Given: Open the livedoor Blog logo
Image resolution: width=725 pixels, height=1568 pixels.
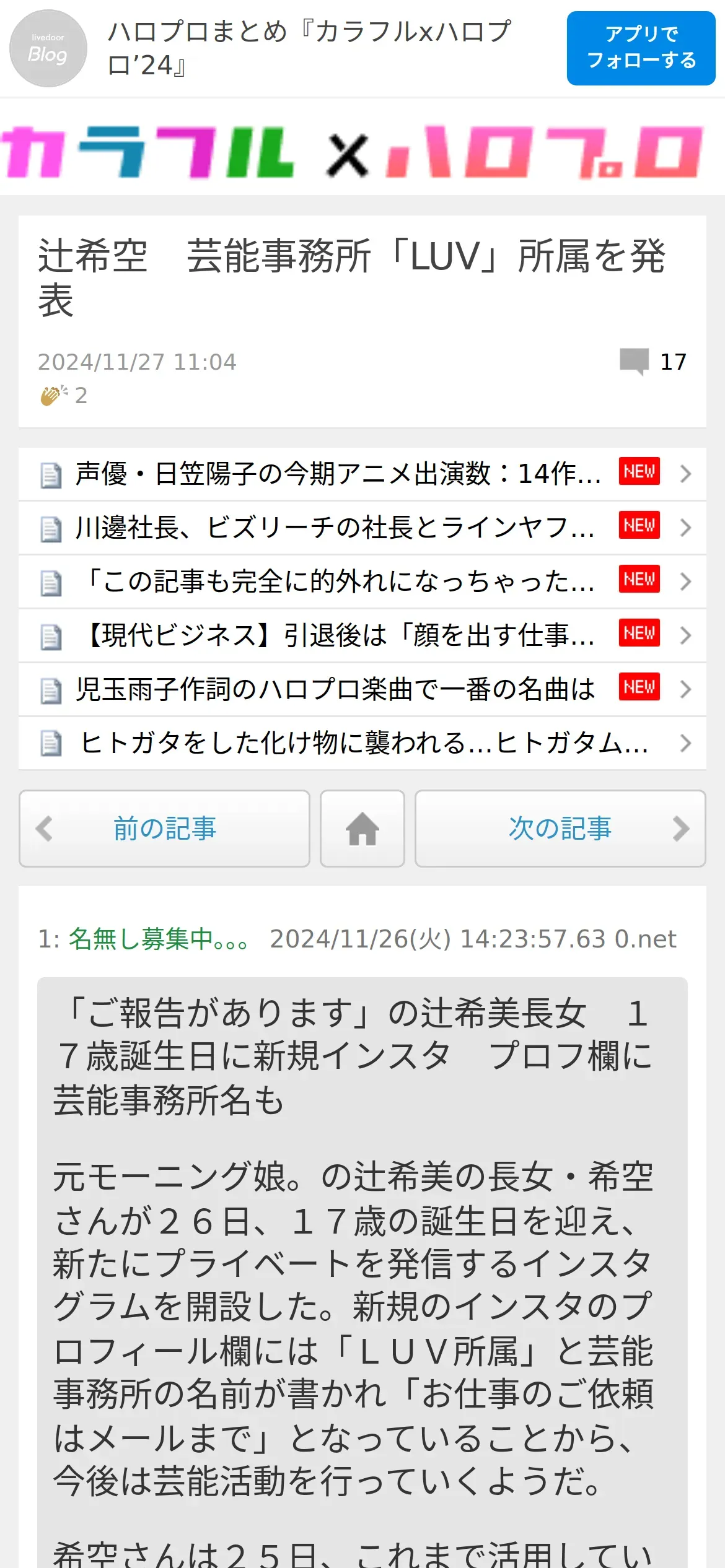Looking at the screenshot, I should point(48,48).
